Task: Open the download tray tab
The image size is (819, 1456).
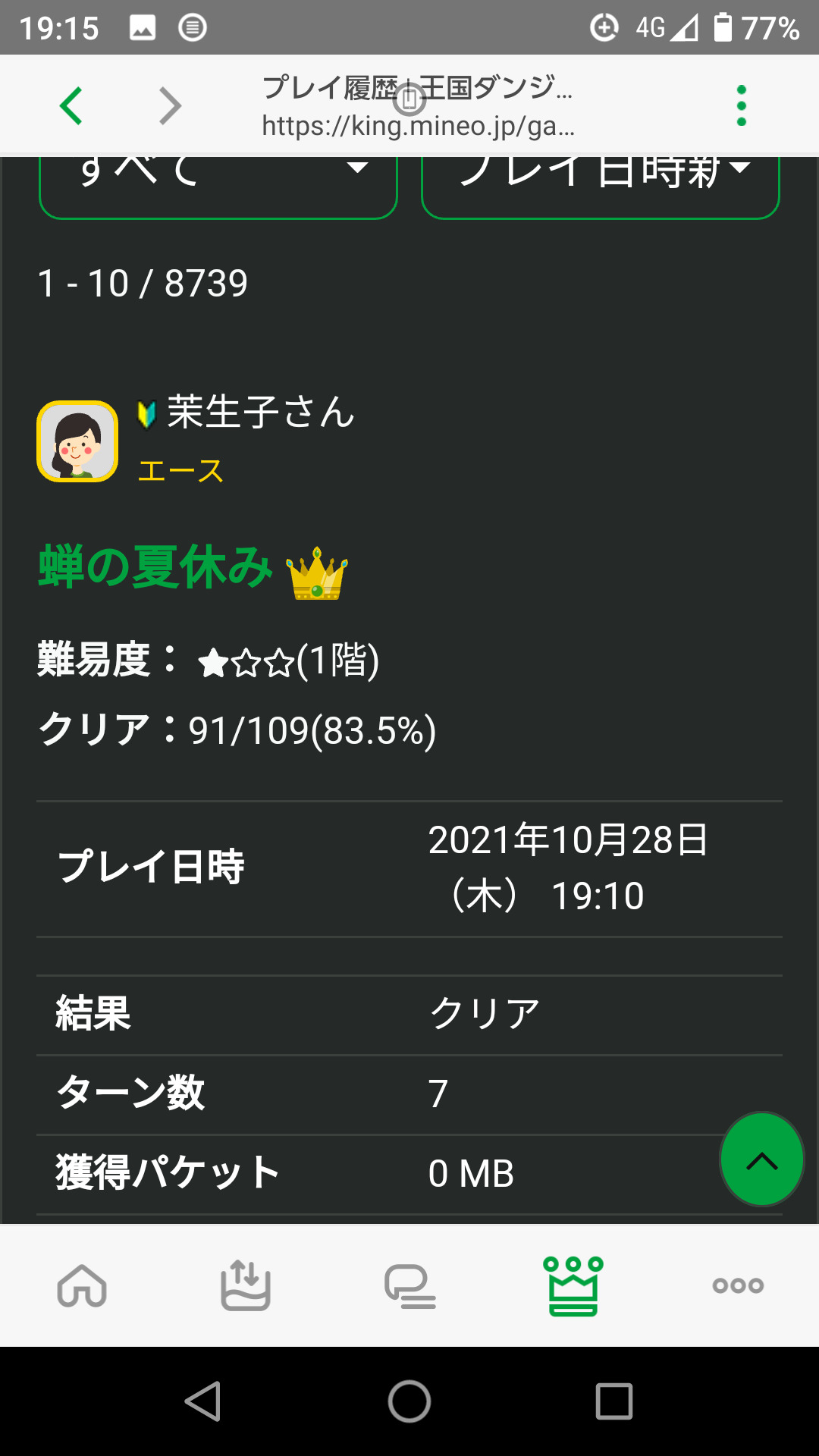Action: point(245,1285)
